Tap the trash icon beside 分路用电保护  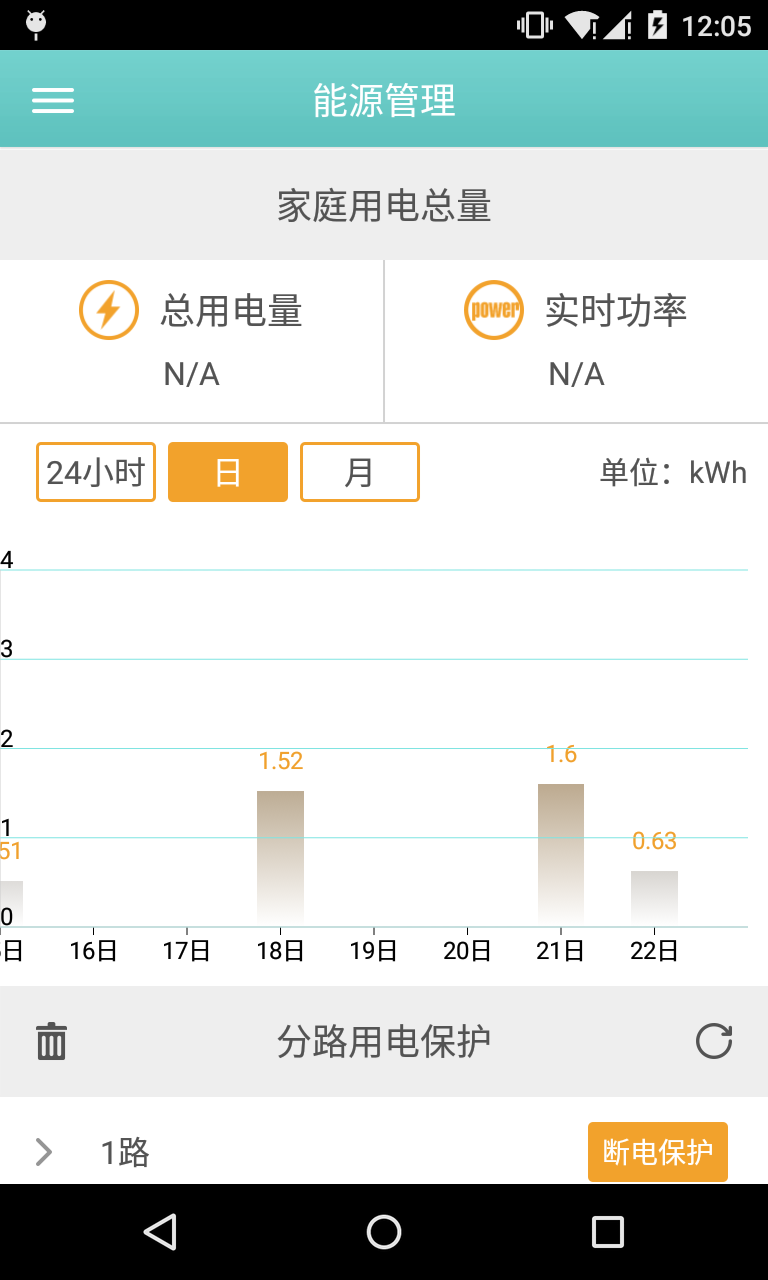(51, 1041)
